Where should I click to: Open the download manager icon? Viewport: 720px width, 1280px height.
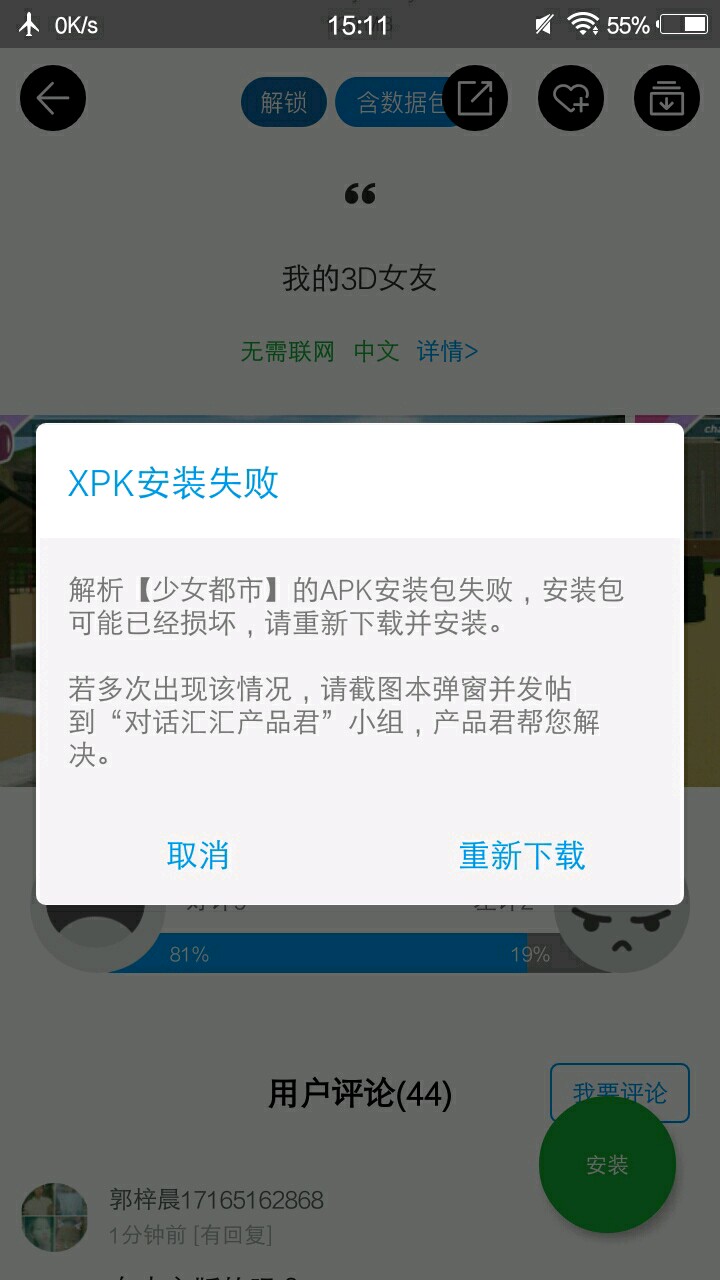pos(667,98)
